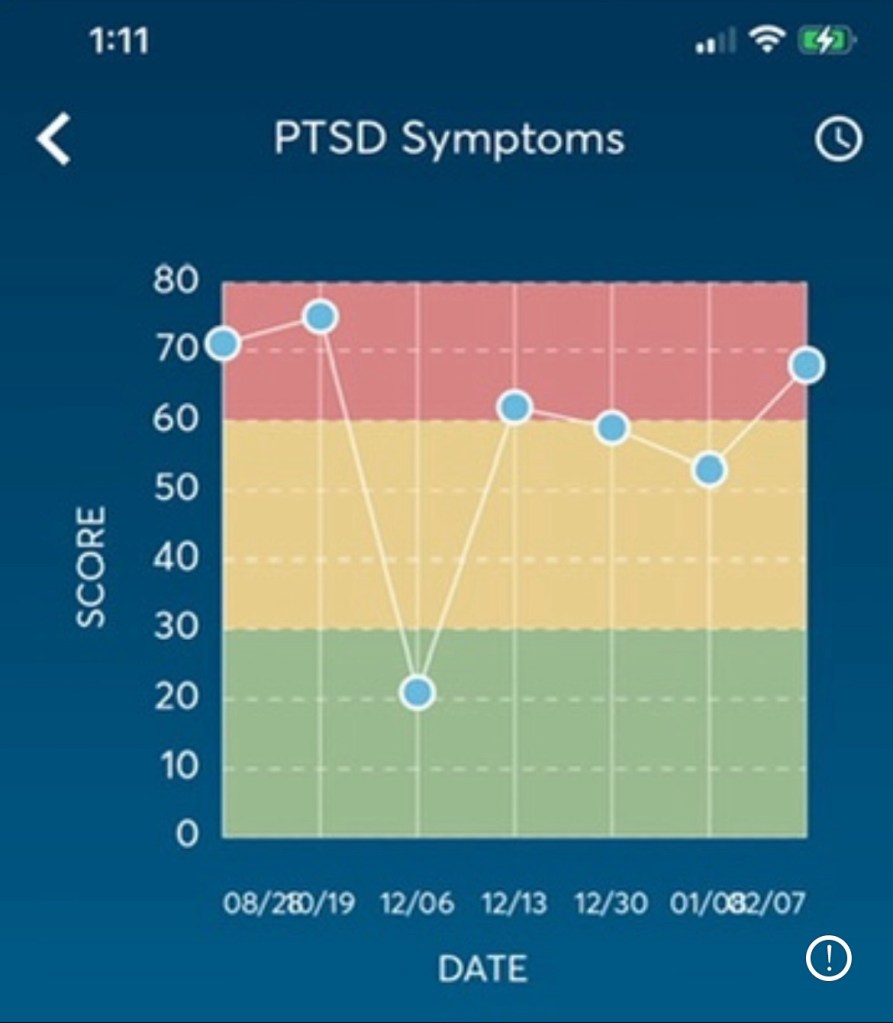This screenshot has width=893, height=1023.
Task: Select the 12/06 data point scoring 21
Action: [x=418, y=692]
